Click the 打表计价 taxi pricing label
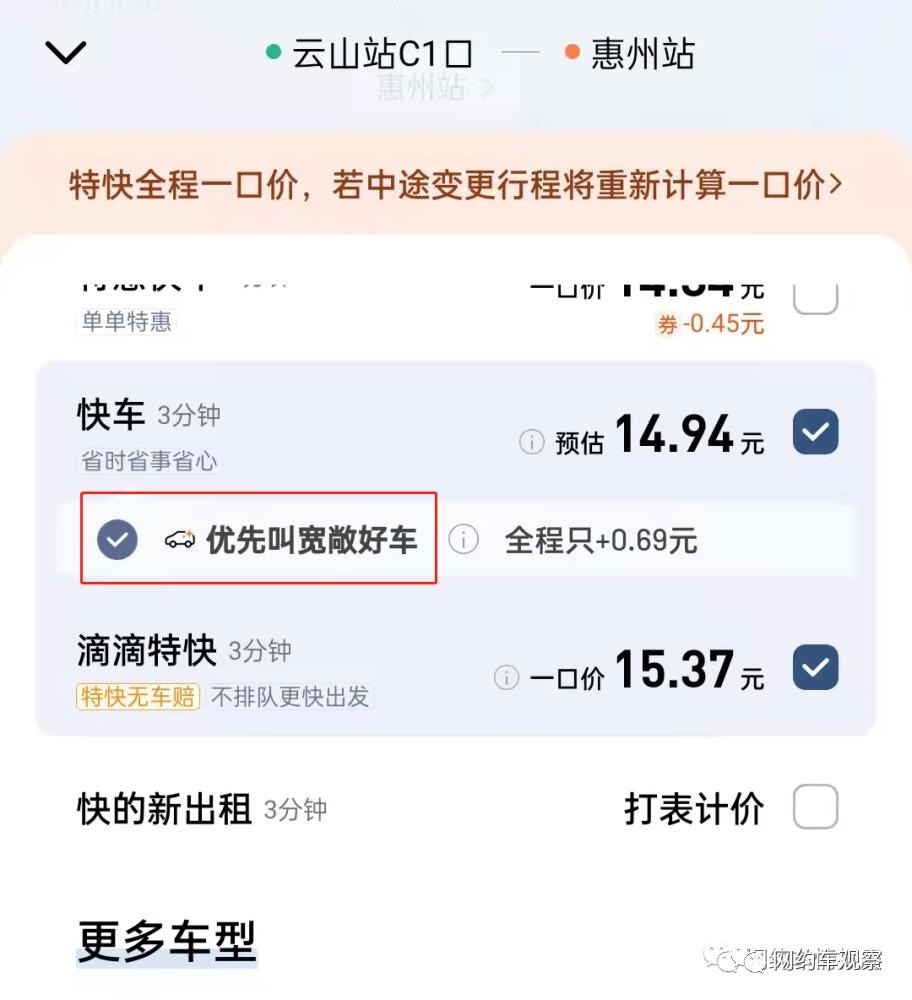Image resolution: width=912 pixels, height=1000 pixels. pos(700,806)
